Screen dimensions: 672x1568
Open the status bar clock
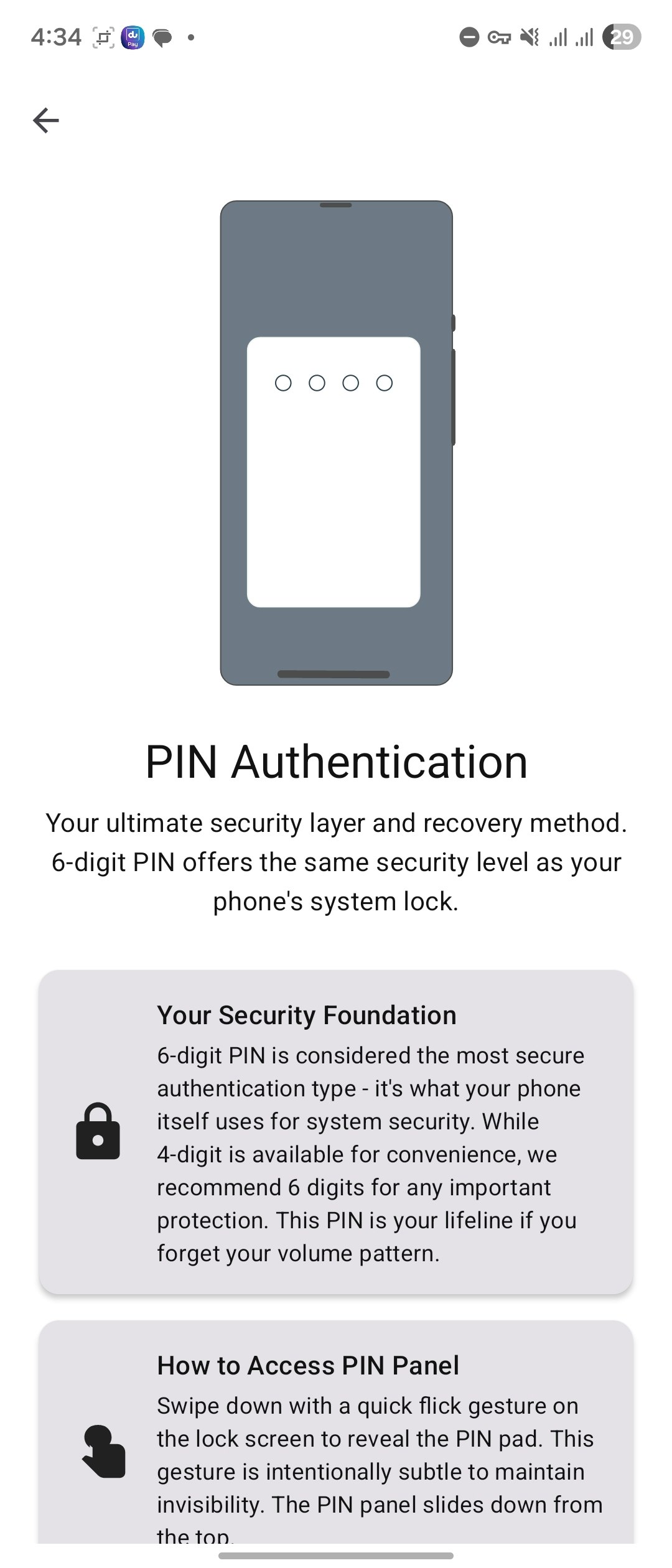pos(56,36)
